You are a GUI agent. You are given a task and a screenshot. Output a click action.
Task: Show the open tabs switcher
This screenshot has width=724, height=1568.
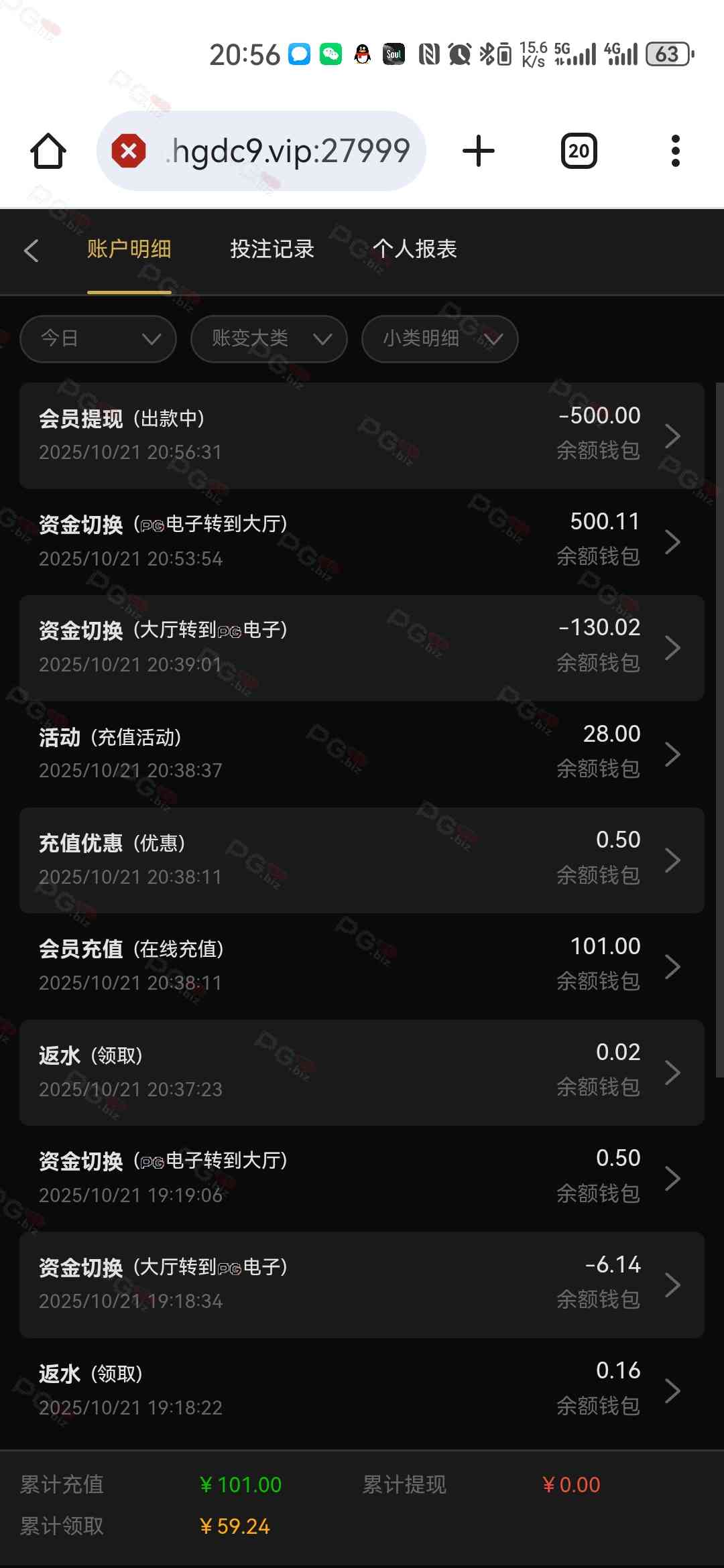coord(579,151)
